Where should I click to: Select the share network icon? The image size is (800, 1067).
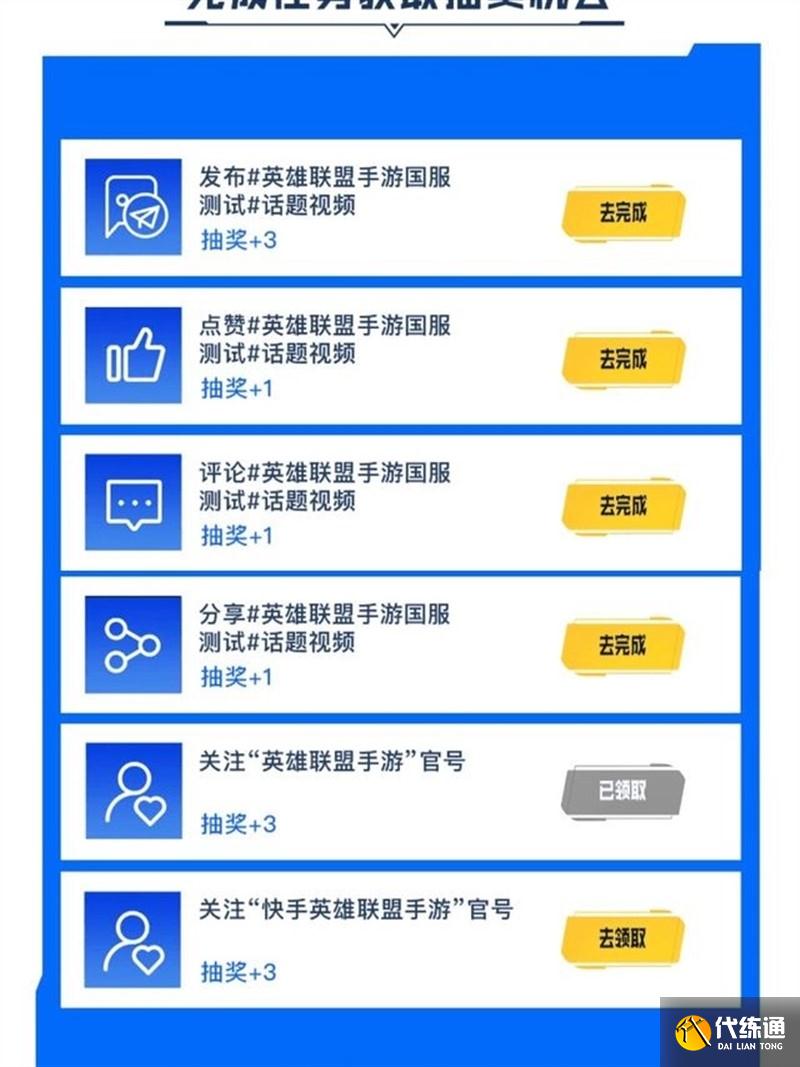point(135,644)
